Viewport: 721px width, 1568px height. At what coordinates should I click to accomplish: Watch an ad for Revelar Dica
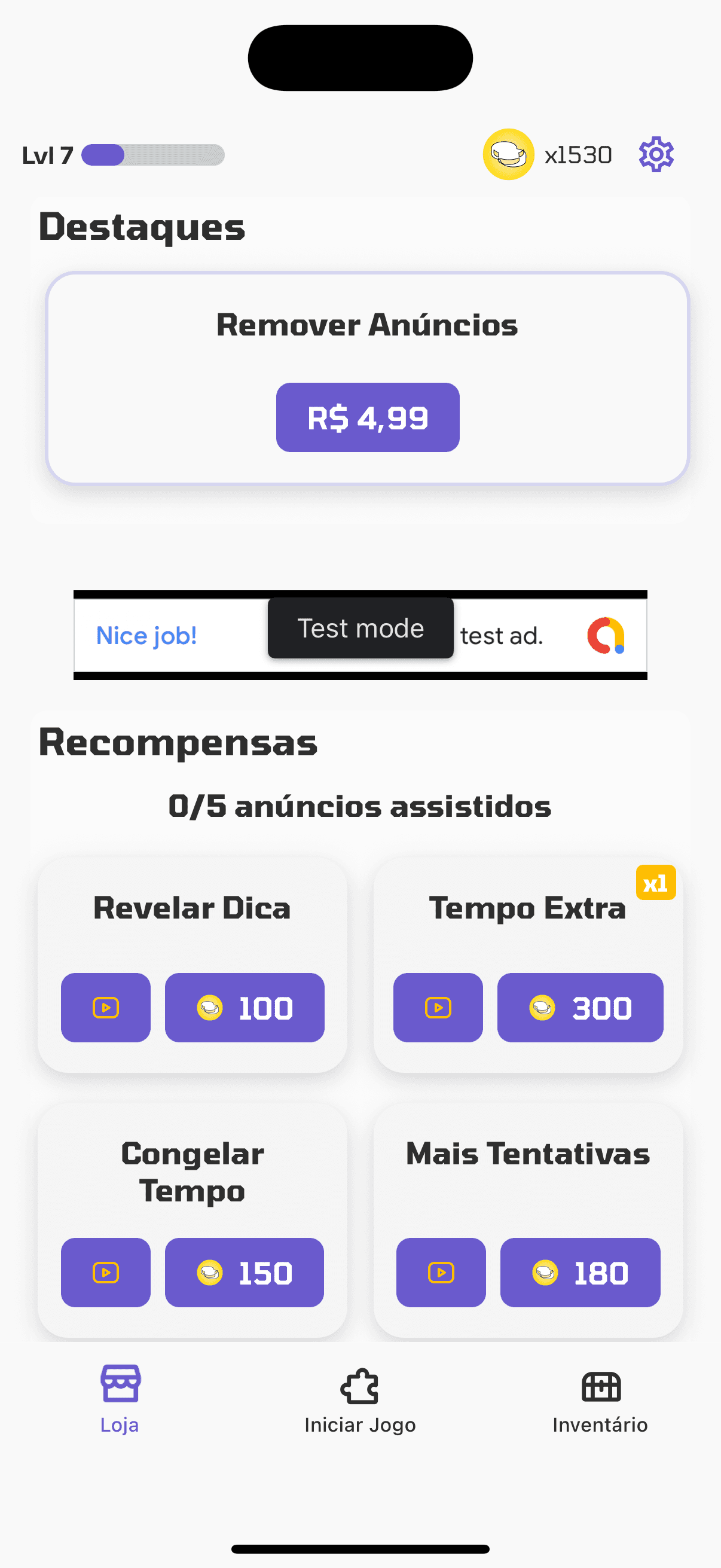pos(105,1008)
